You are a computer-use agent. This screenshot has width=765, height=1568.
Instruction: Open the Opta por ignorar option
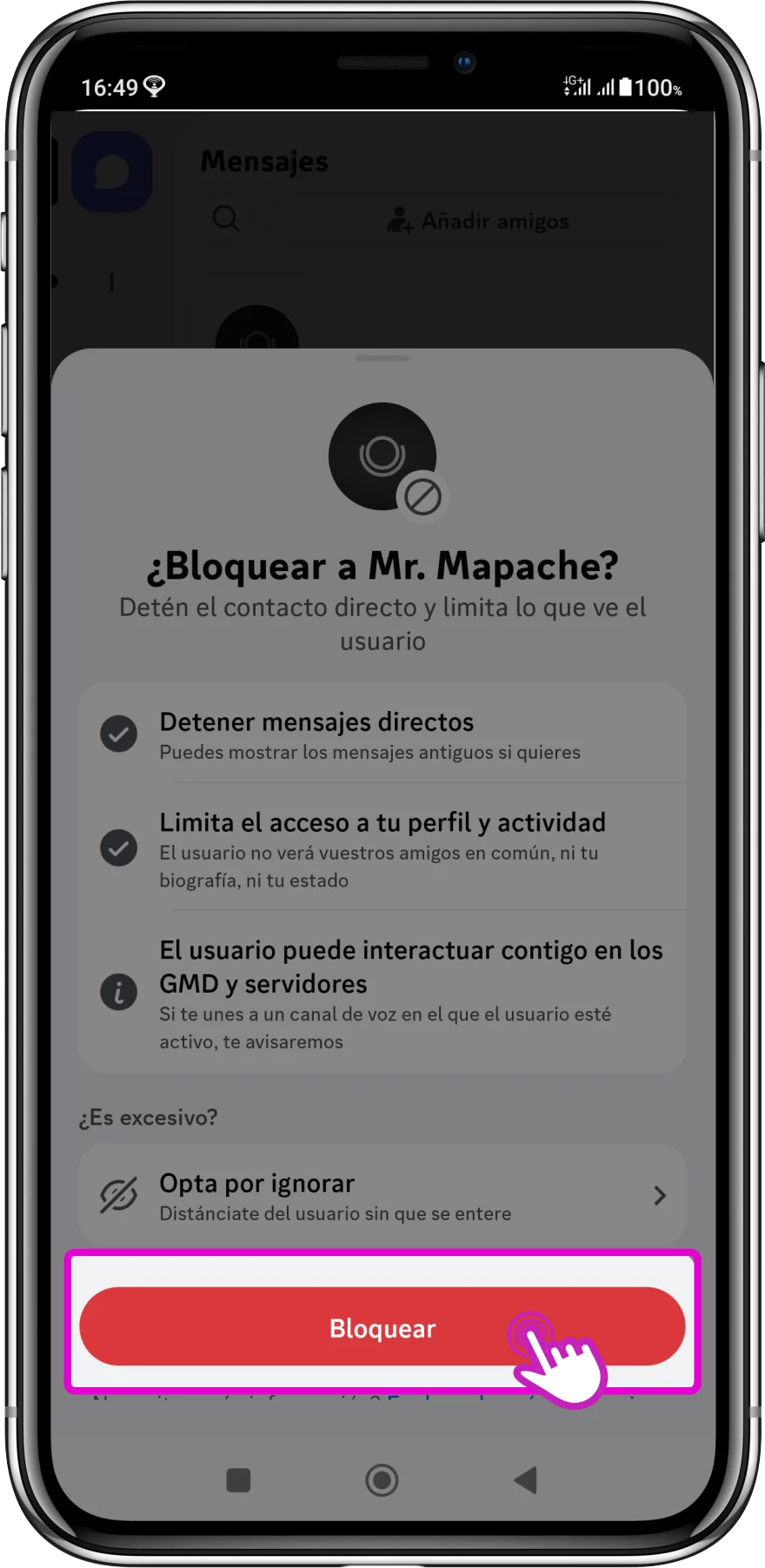pyautogui.click(x=382, y=1196)
